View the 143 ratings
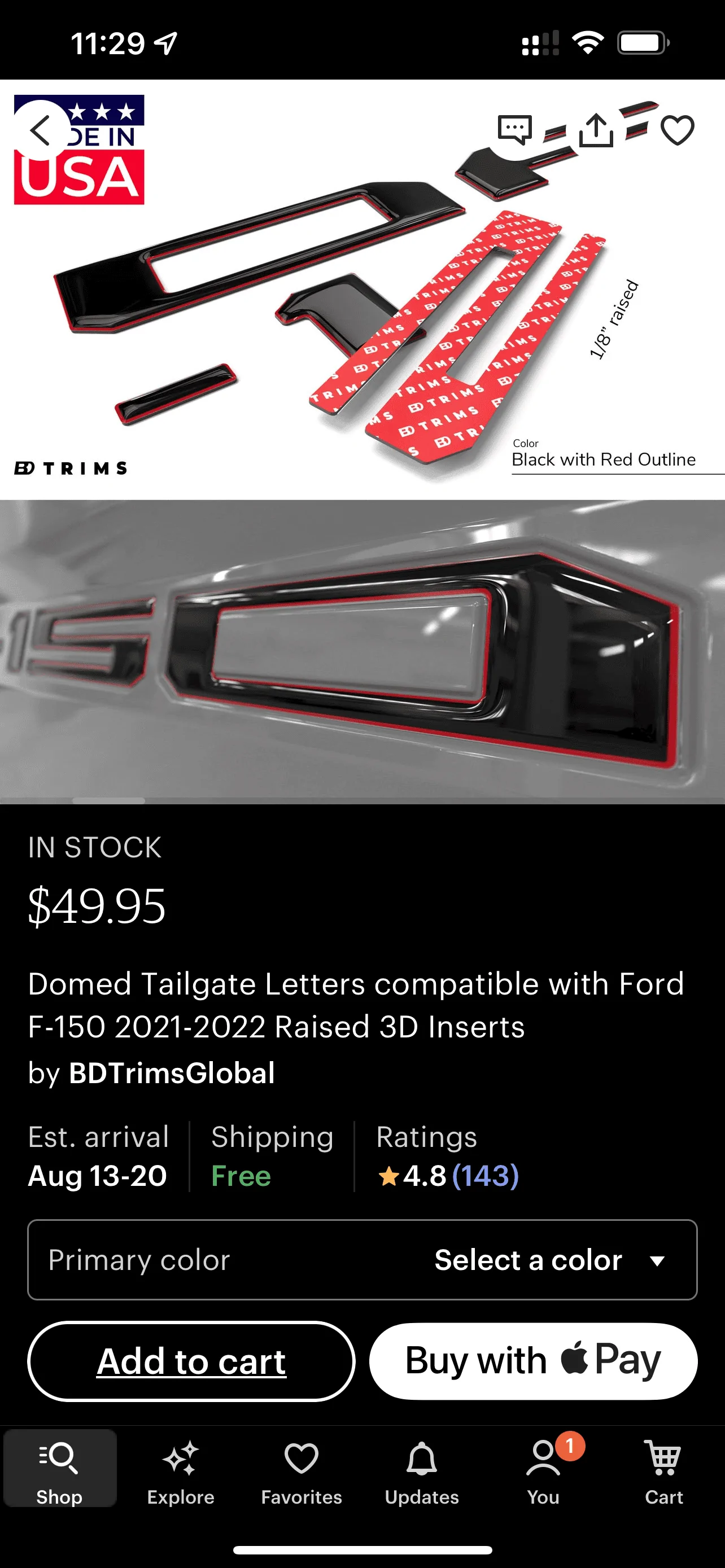Screen dimensions: 725x1568 pos(485,1175)
